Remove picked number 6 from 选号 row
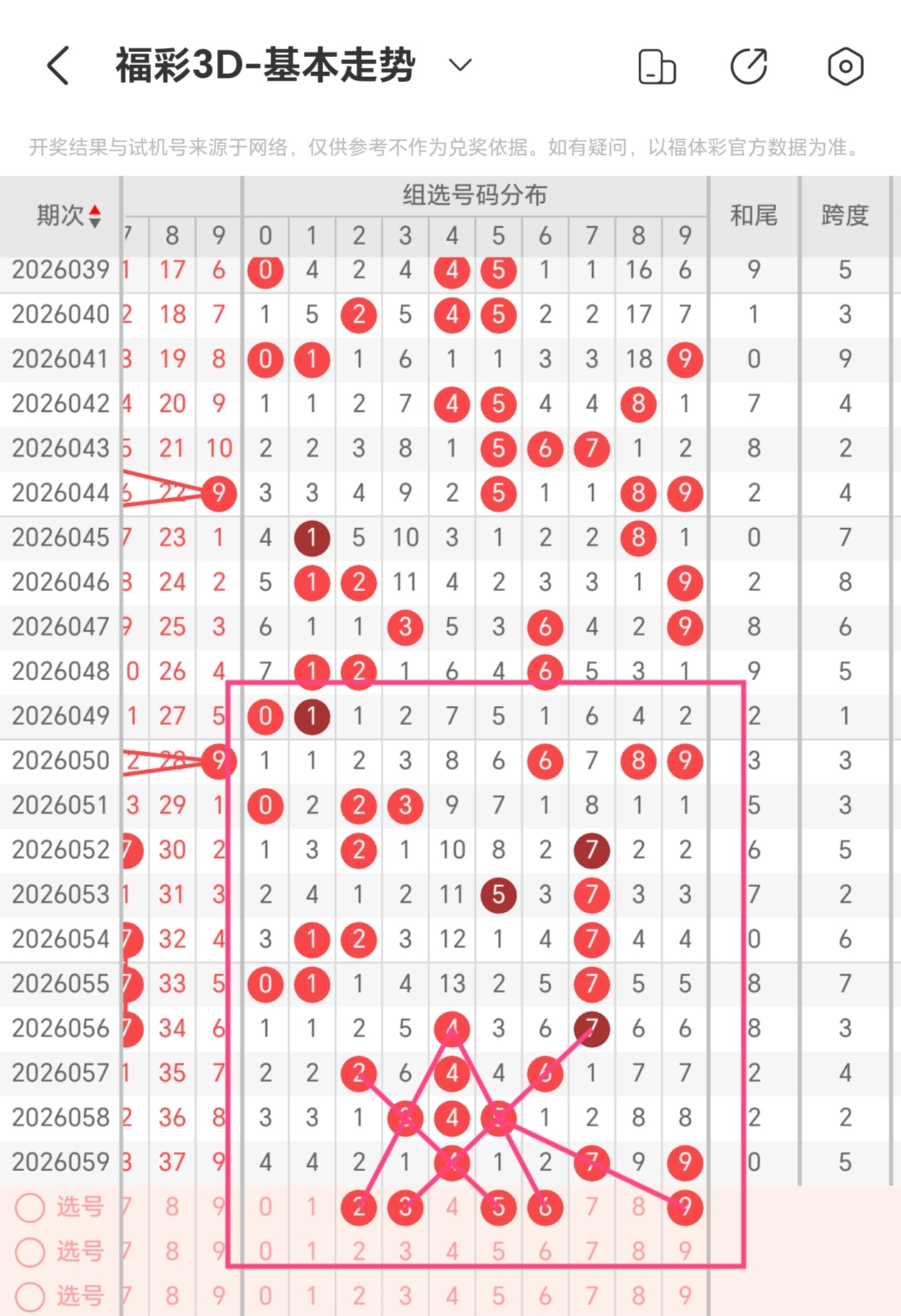 pos(545,1207)
